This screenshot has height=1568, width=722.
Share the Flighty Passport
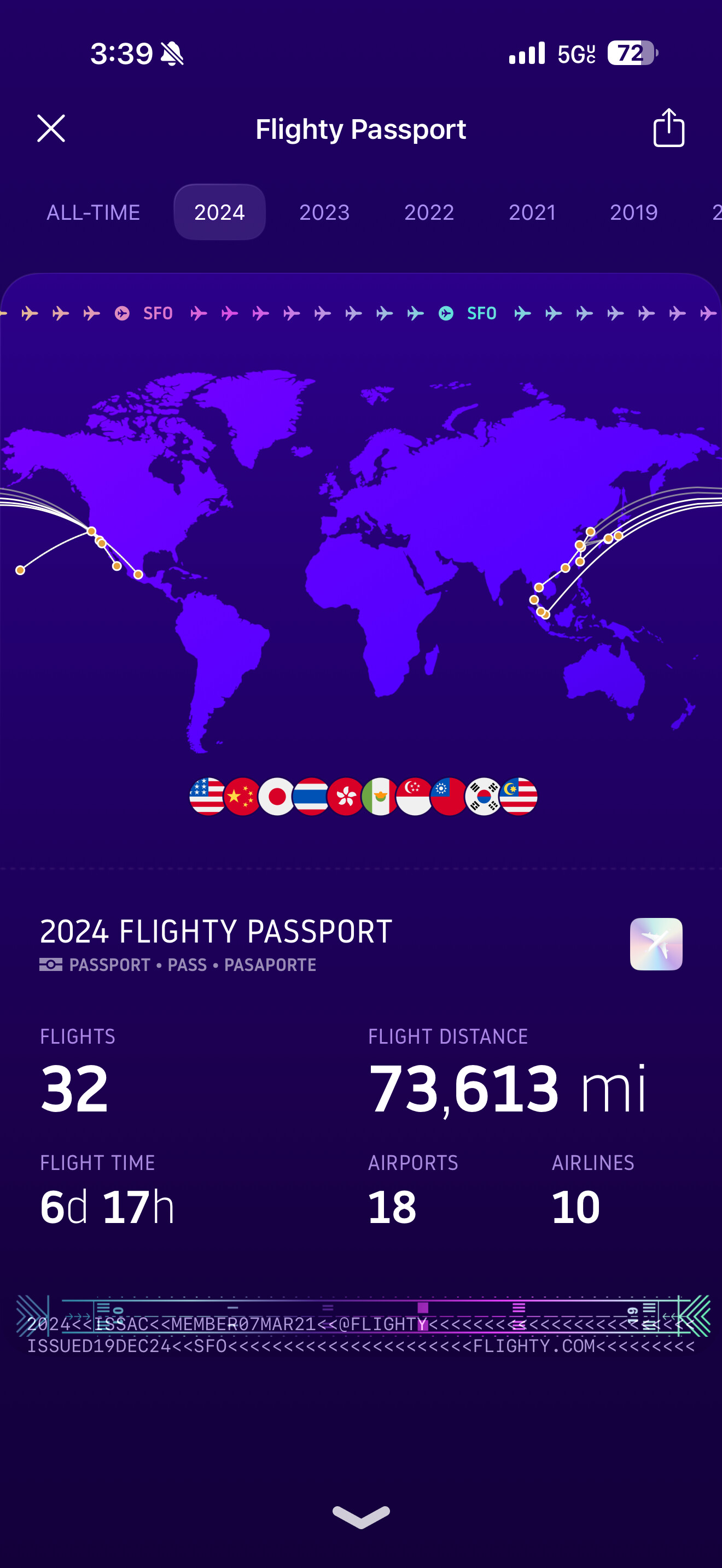(668, 128)
